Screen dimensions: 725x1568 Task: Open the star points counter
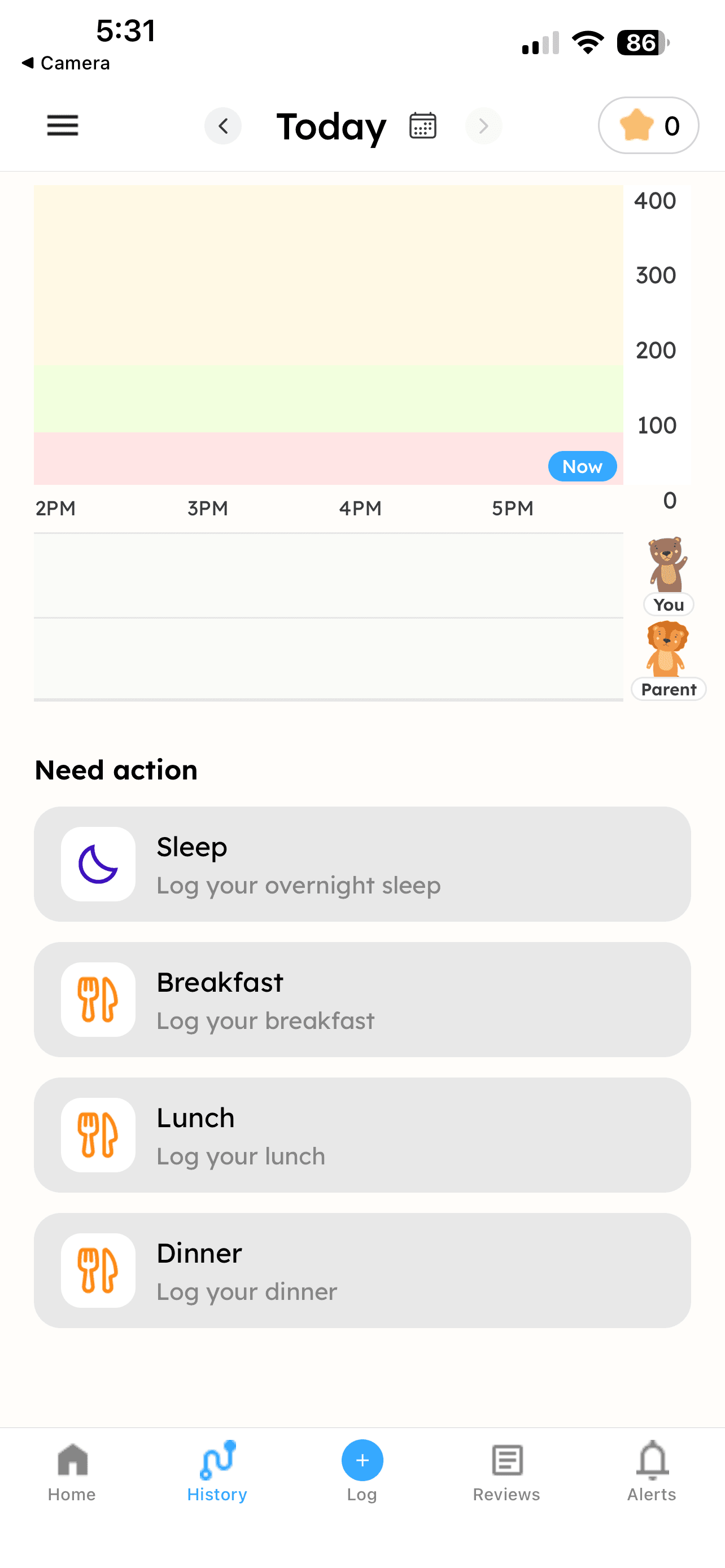pyautogui.click(x=648, y=125)
